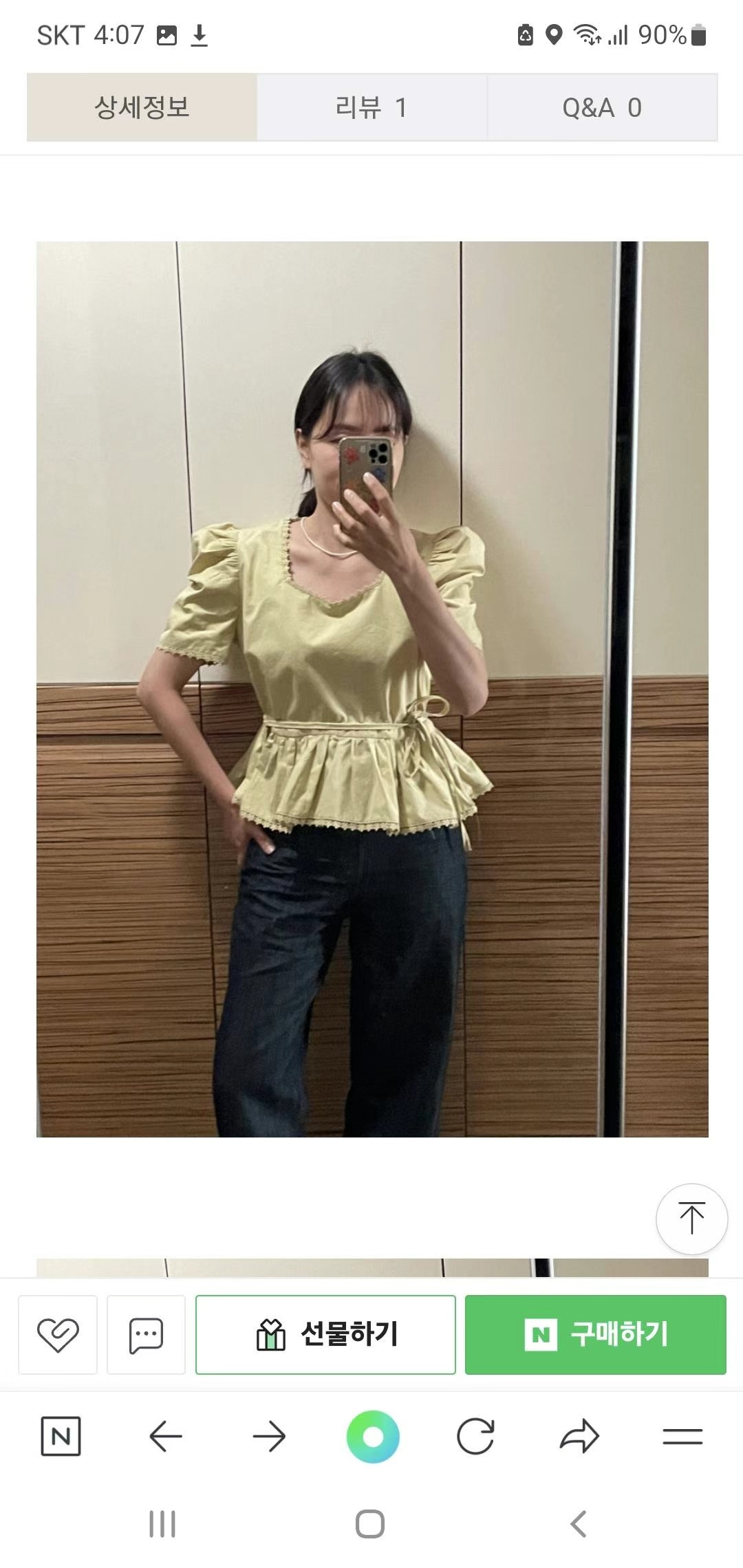Open the Naver home N icon

61,1436
